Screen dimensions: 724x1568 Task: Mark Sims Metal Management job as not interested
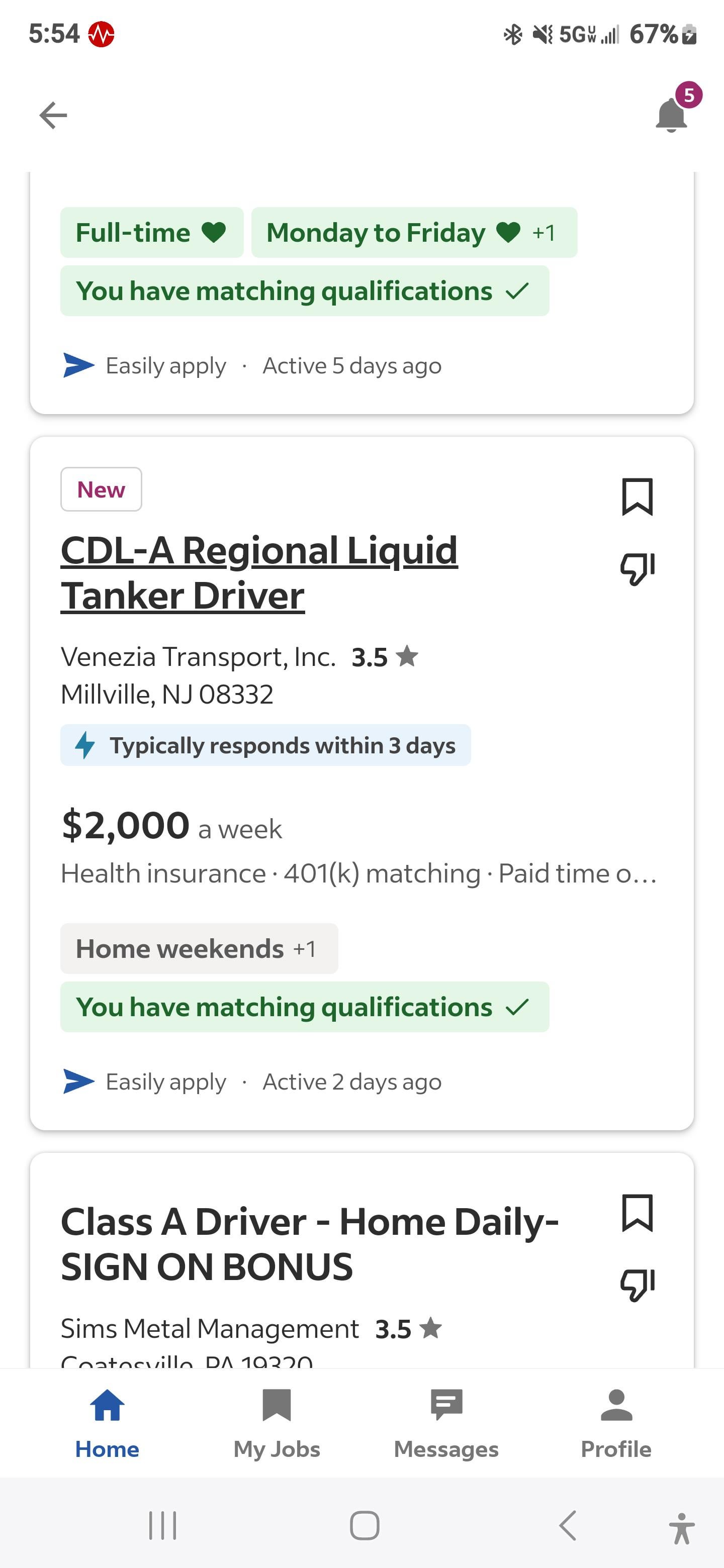coord(637,1285)
